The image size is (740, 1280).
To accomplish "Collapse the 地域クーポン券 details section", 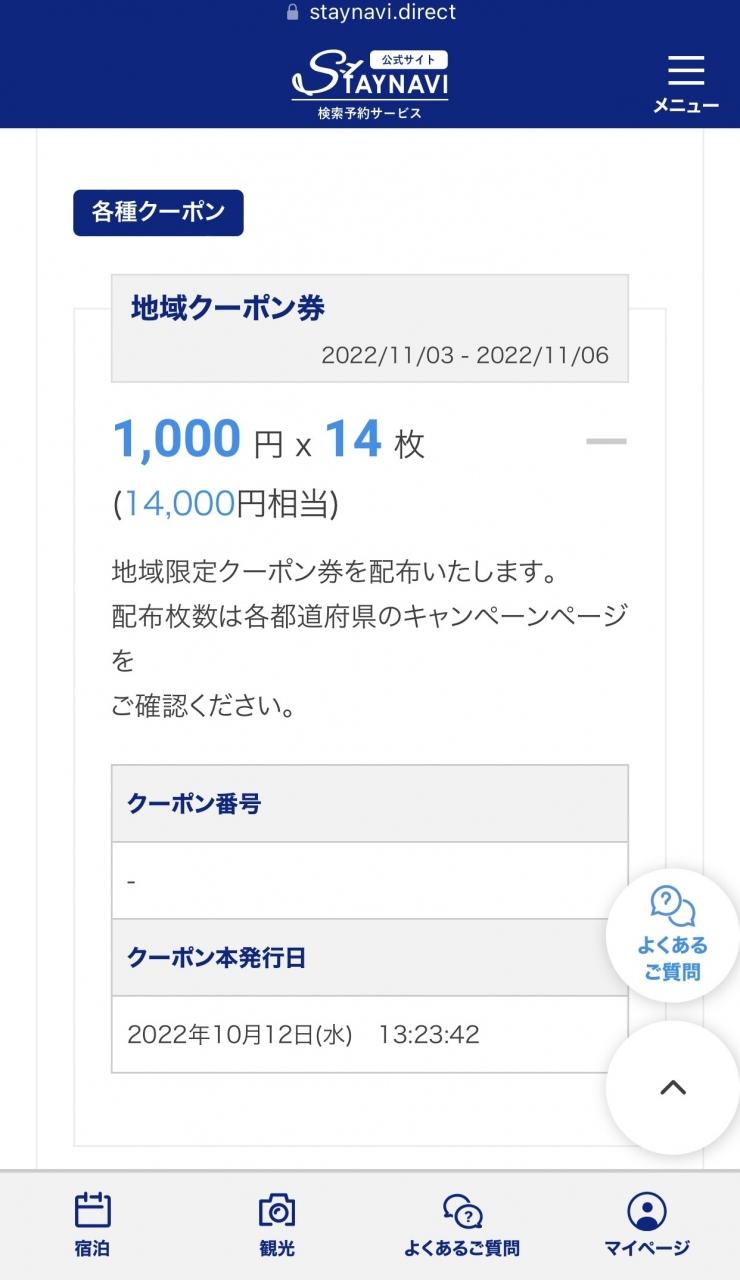I will click(x=606, y=441).
